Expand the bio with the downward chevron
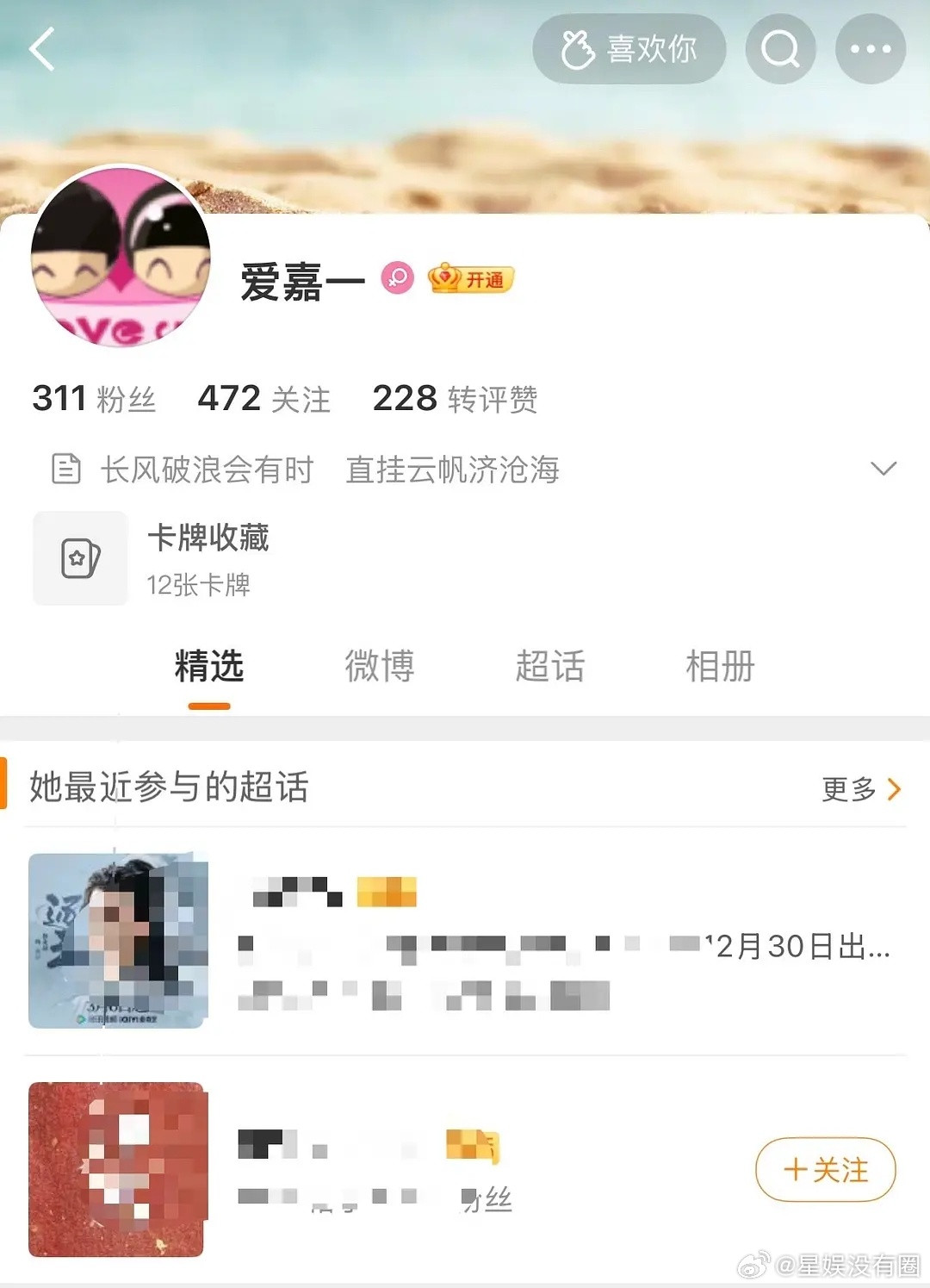The image size is (930, 1288). coord(882,468)
